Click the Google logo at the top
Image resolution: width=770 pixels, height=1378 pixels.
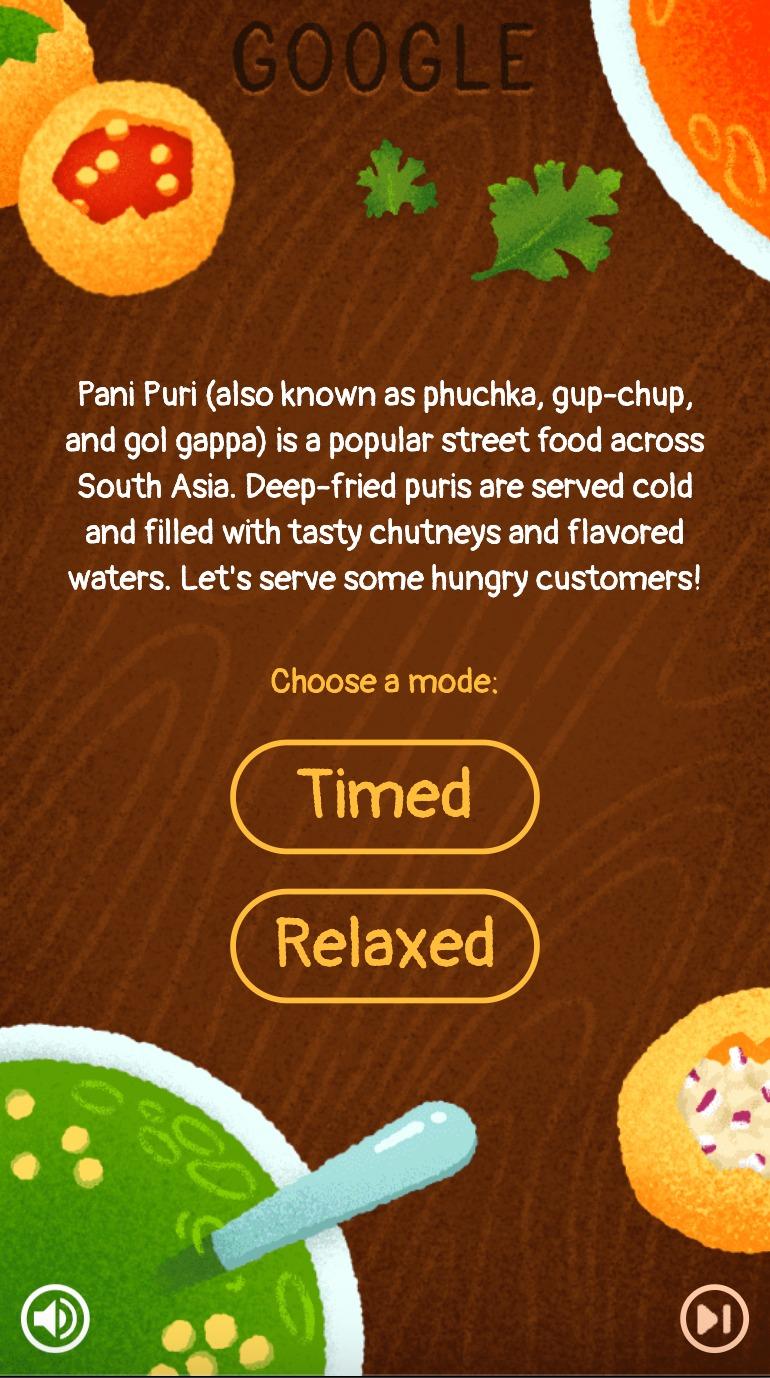tap(385, 55)
